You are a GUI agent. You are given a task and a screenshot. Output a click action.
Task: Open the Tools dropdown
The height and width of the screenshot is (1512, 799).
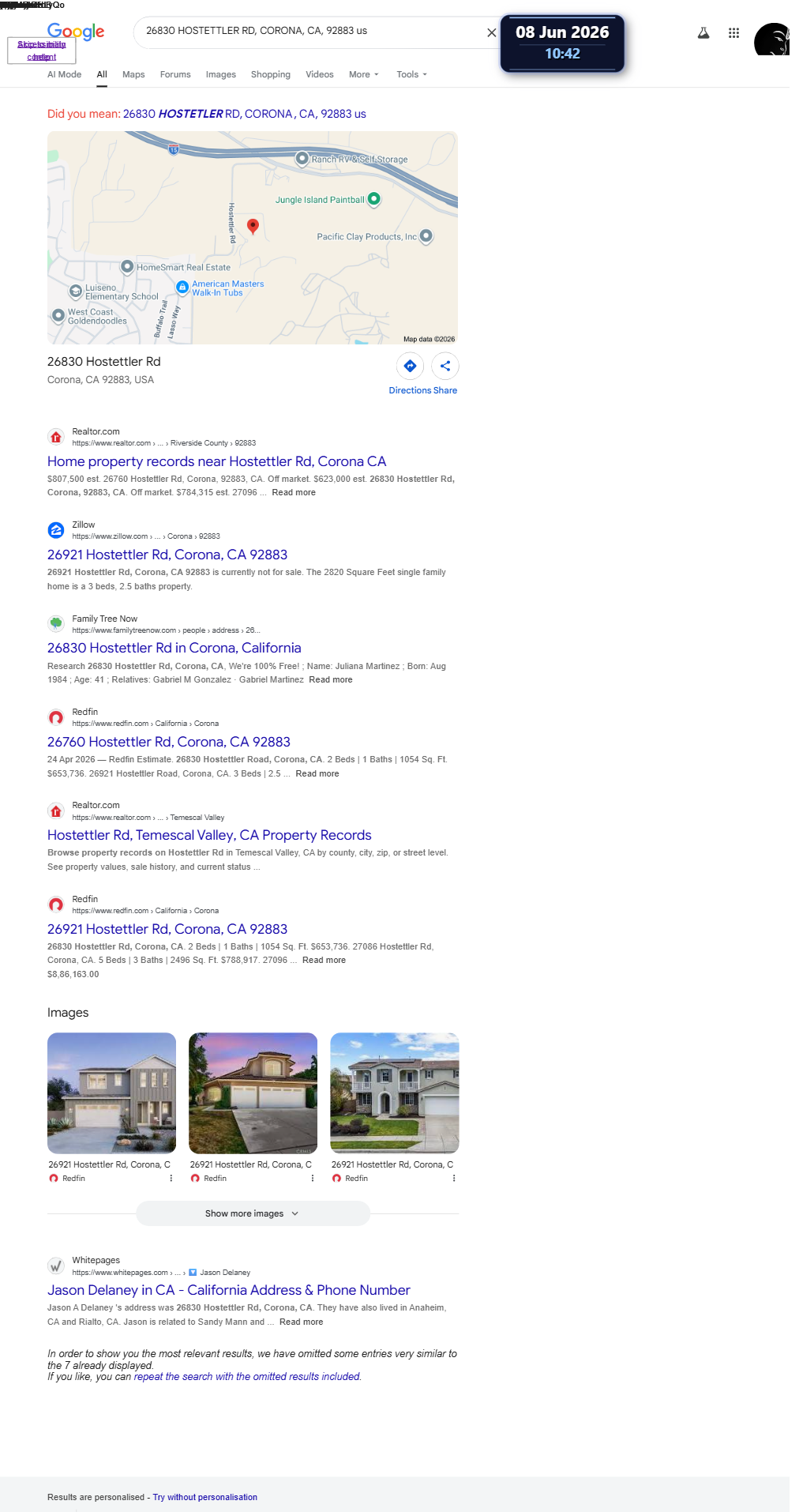click(x=411, y=74)
